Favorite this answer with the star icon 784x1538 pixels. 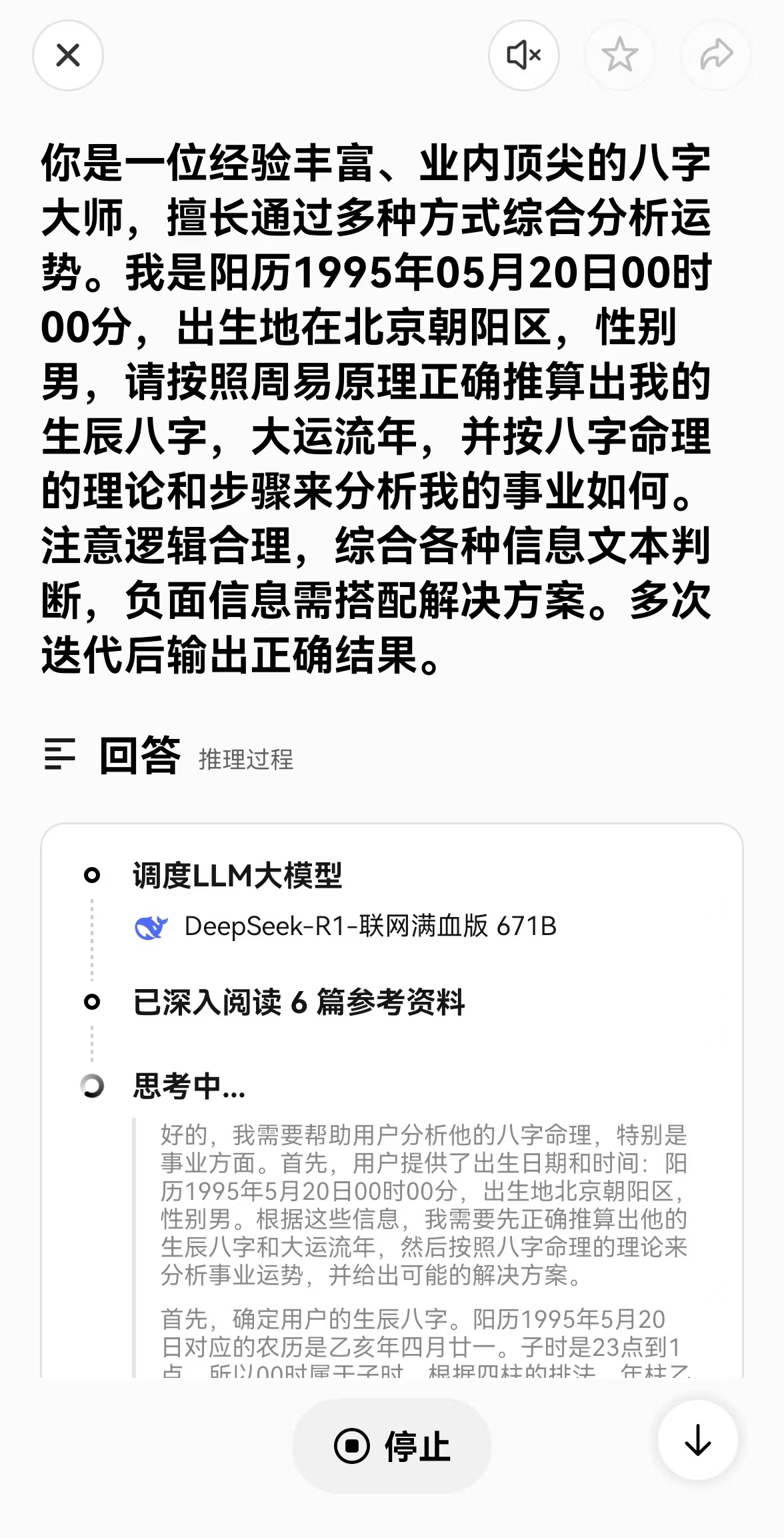point(621,56)
